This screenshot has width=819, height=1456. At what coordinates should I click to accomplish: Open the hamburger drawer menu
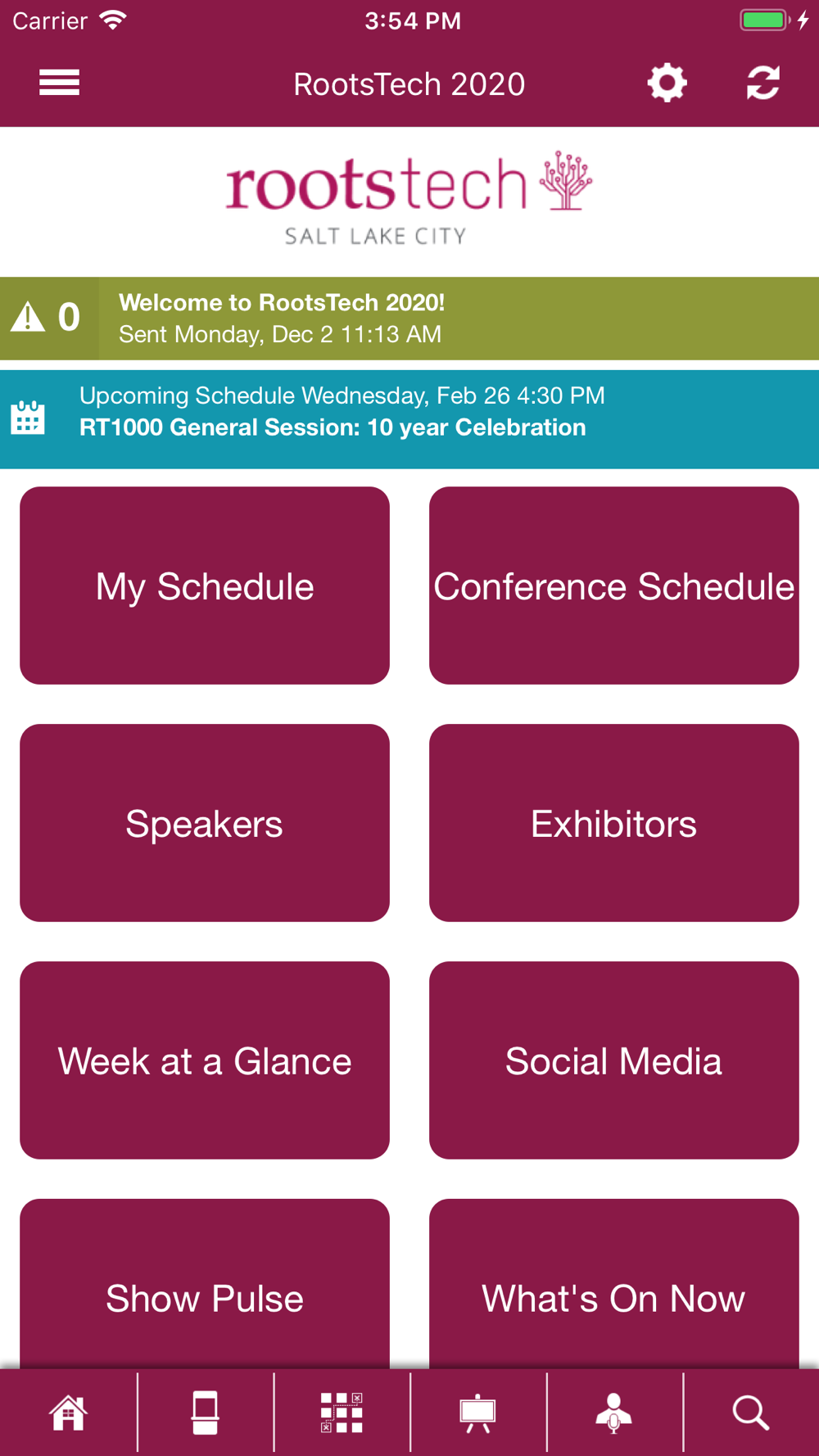coord(59,83)
